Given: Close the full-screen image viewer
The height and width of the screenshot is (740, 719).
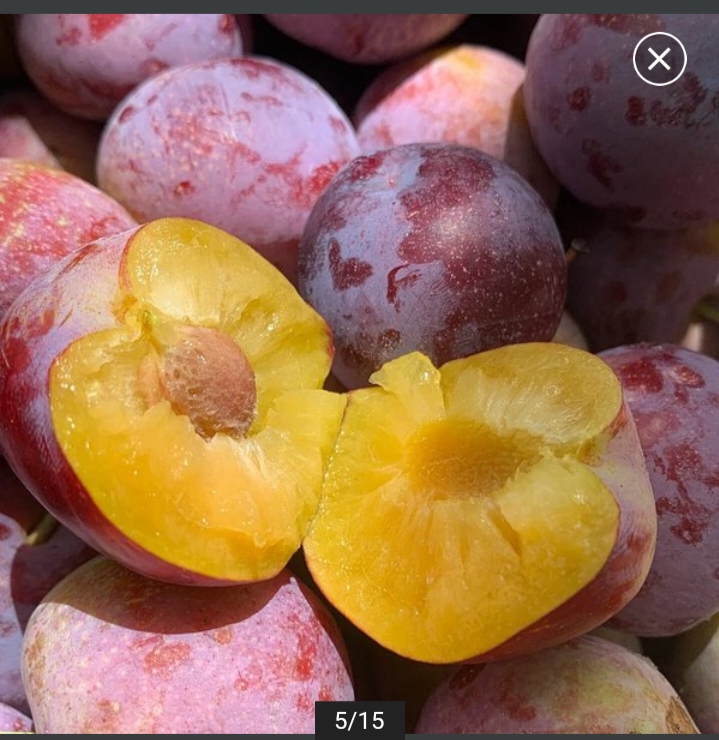Looking at the screenshot, I should pos(659,59).
